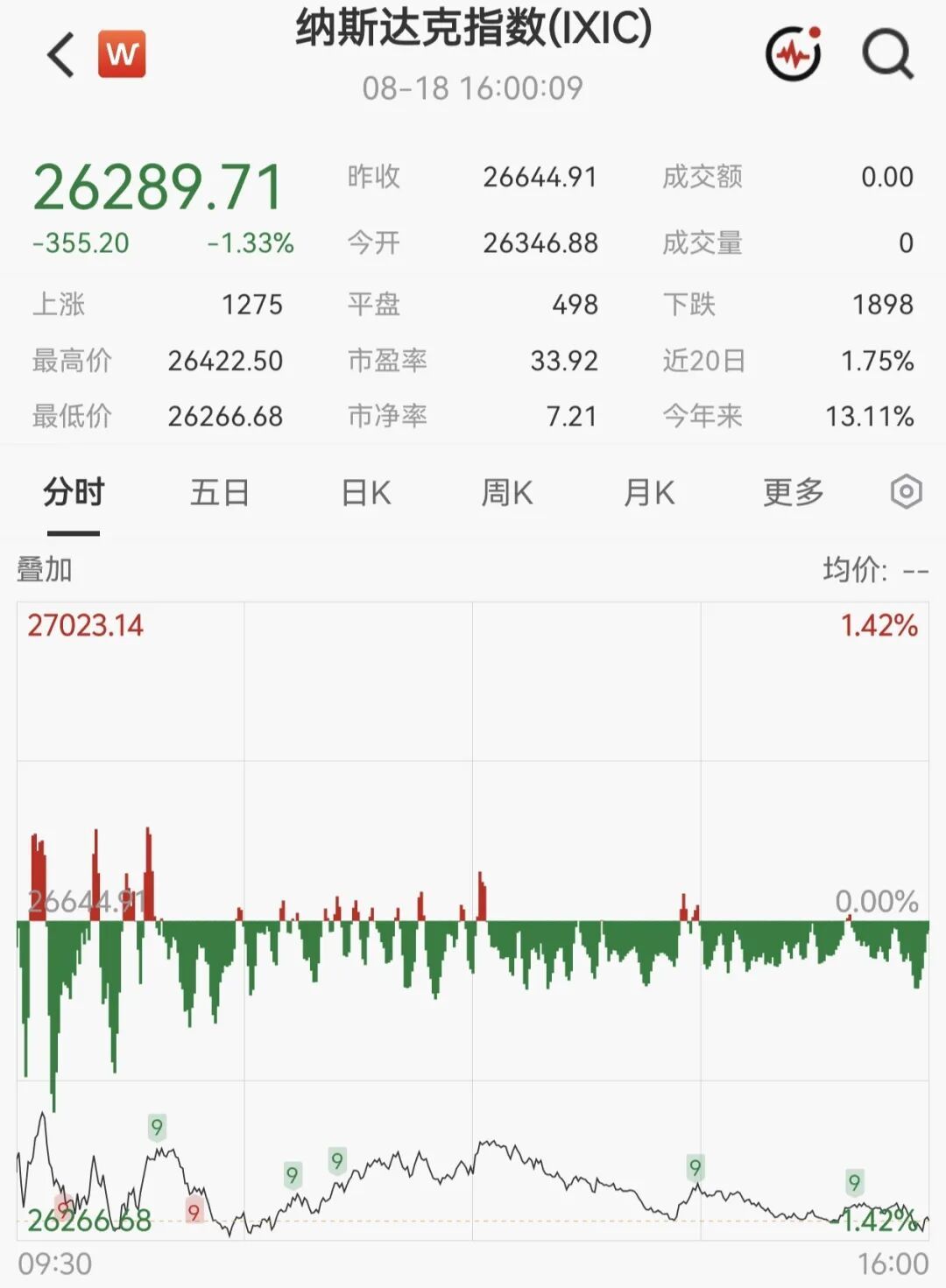The width and height of the screenshot is (946, 1288).
Task: Go back using the top-left arrow
Action: [x=60, y=54]
